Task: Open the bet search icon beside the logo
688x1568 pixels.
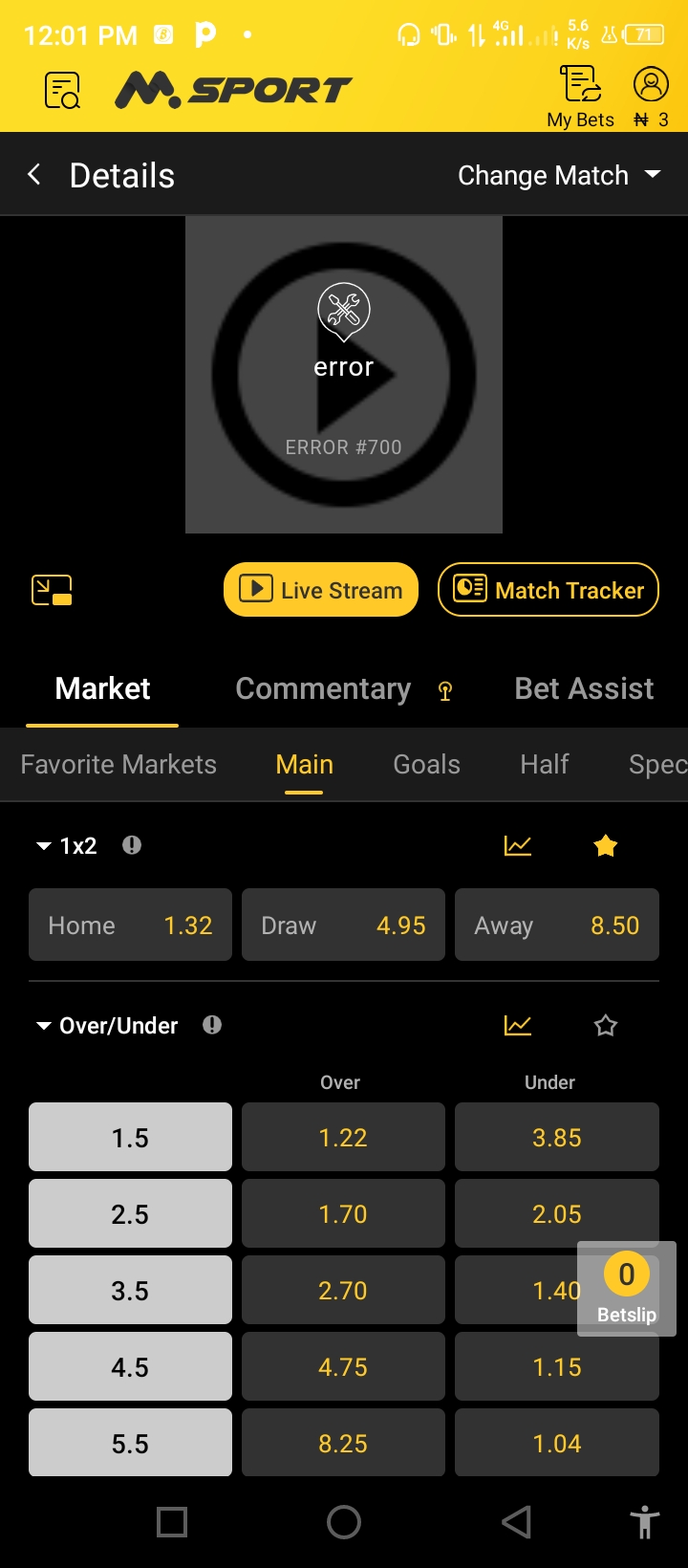Action: (x=62, y=90)
